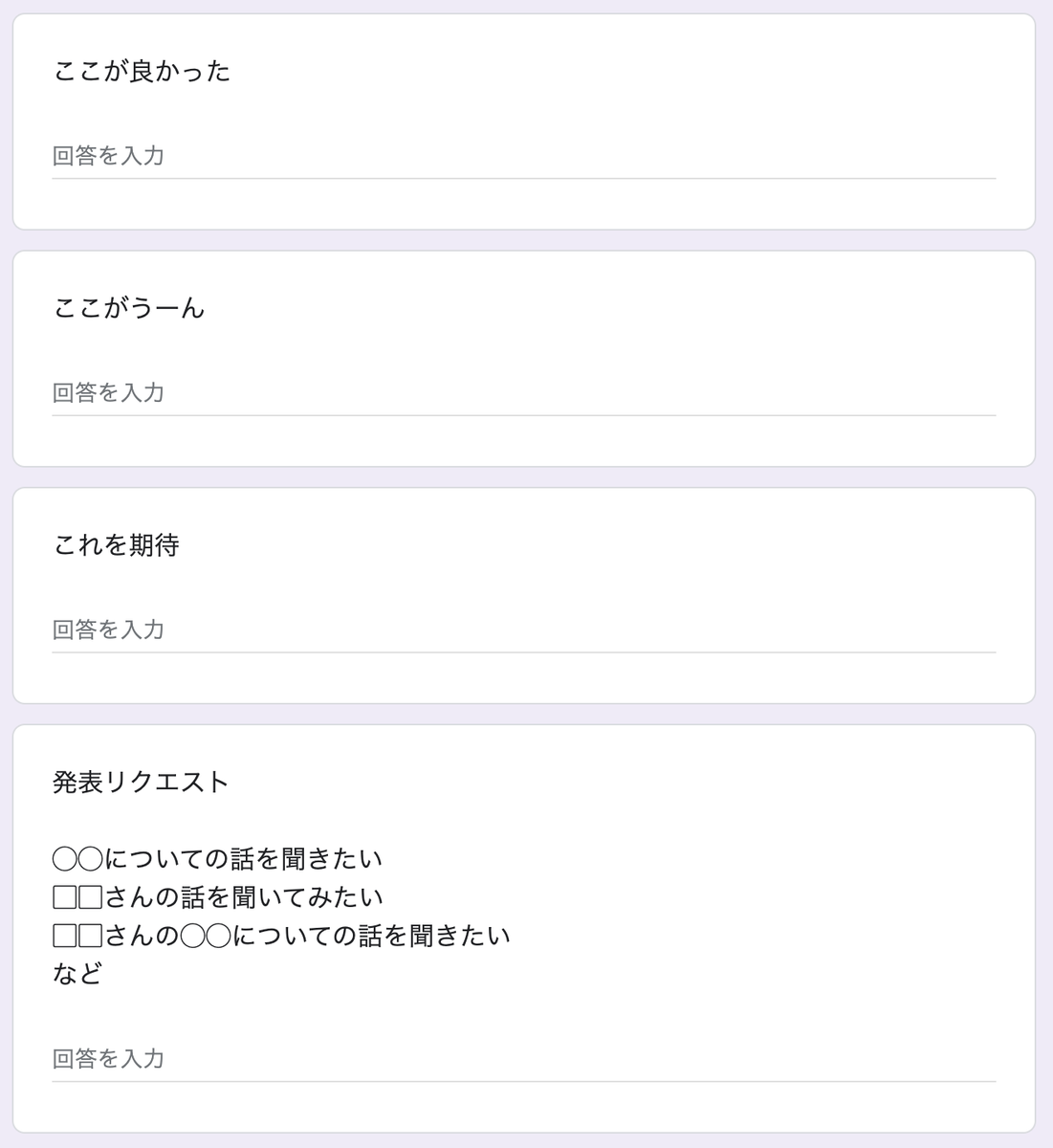This screenshot has width=1053, height=1148.
Task: Select the answer field under これを期待
Action: (523, 630)
